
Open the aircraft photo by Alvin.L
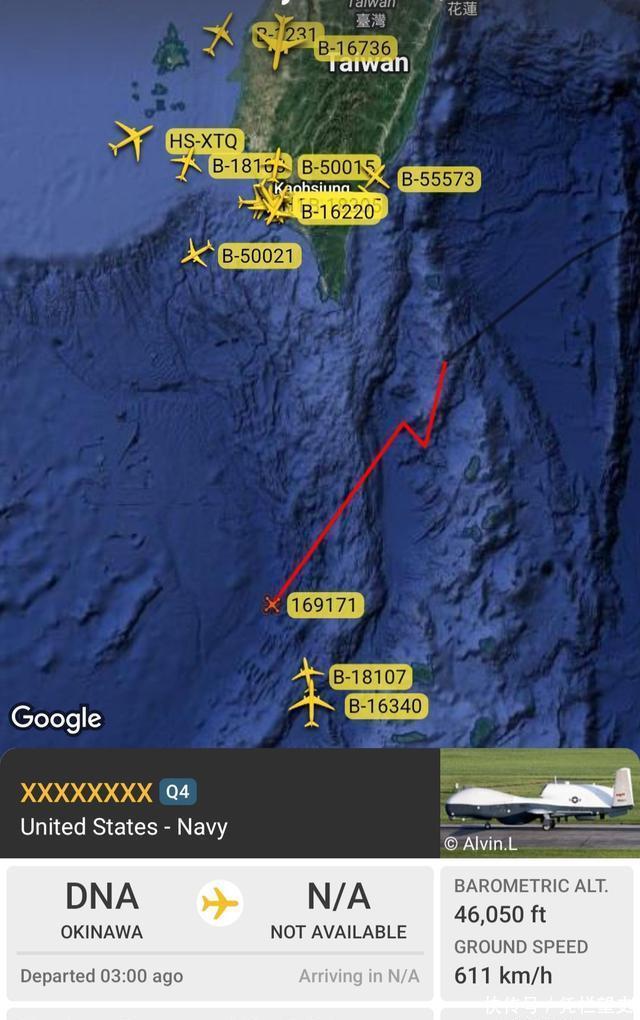[x=539, y=802]
